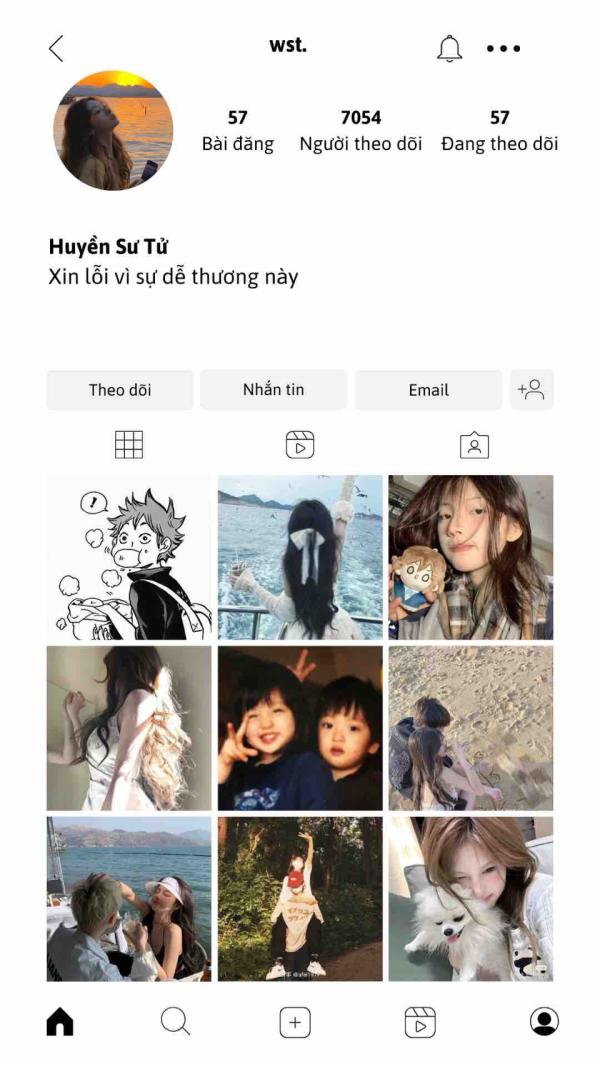
Task: Go back using the top-left arrow
Action: click(56, 48)
